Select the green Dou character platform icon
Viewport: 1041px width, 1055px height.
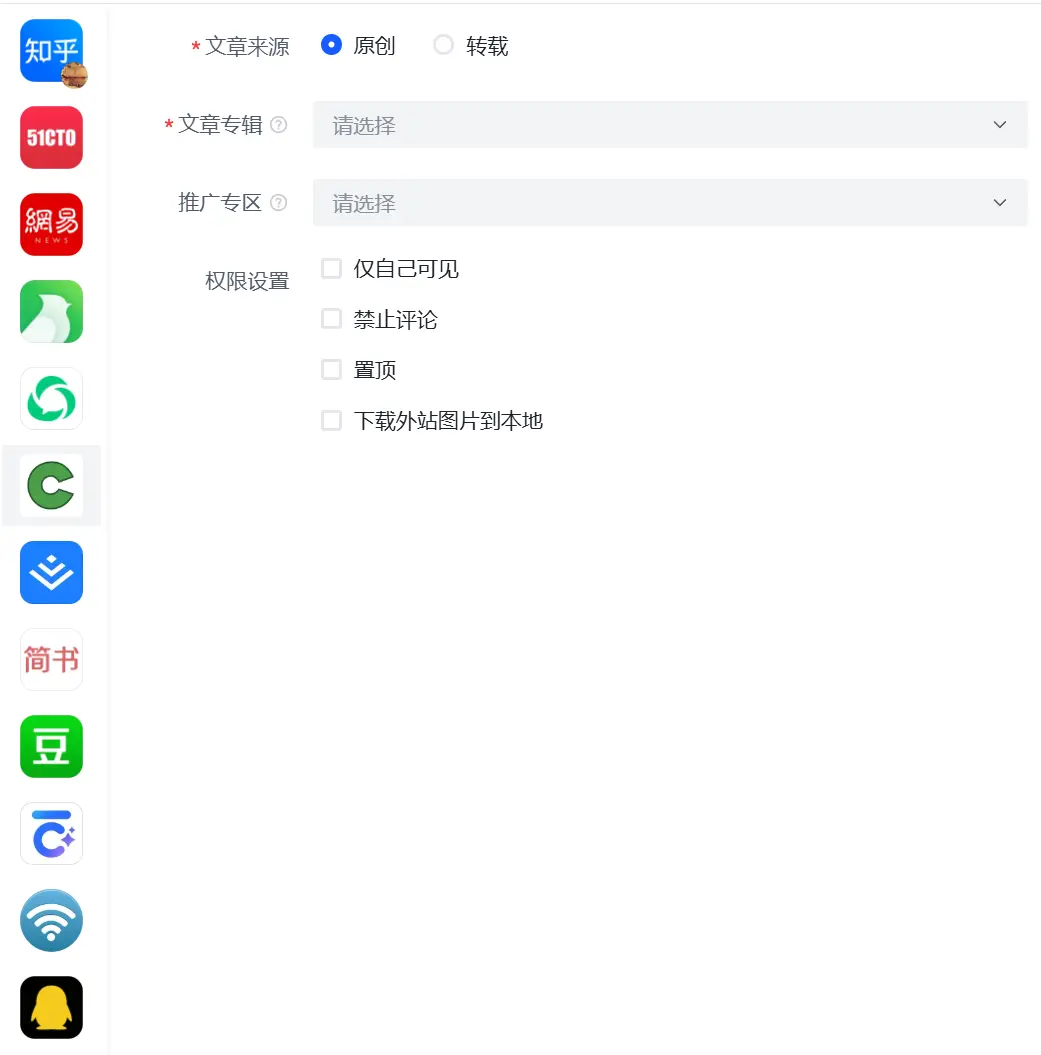pyautogui.click(x=51, y=746)
